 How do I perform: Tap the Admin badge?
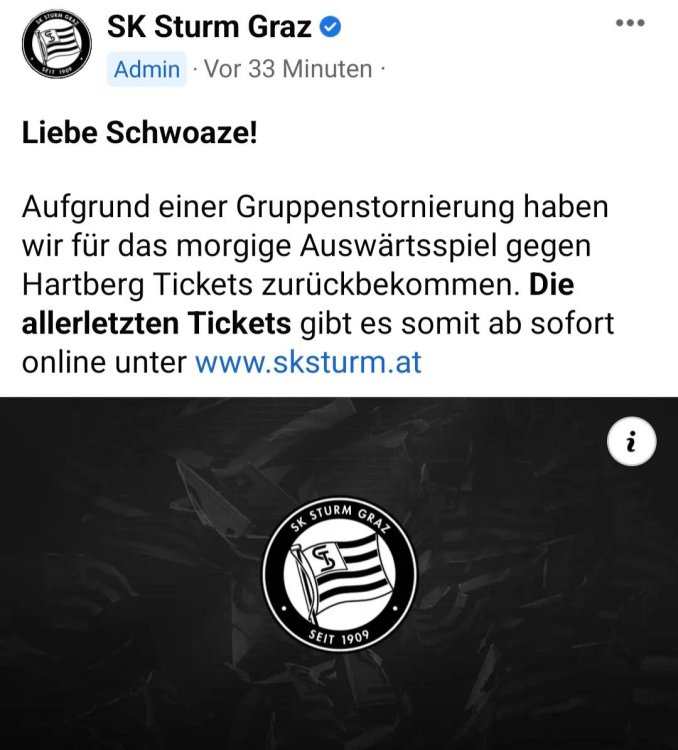(x=147, y=70)
